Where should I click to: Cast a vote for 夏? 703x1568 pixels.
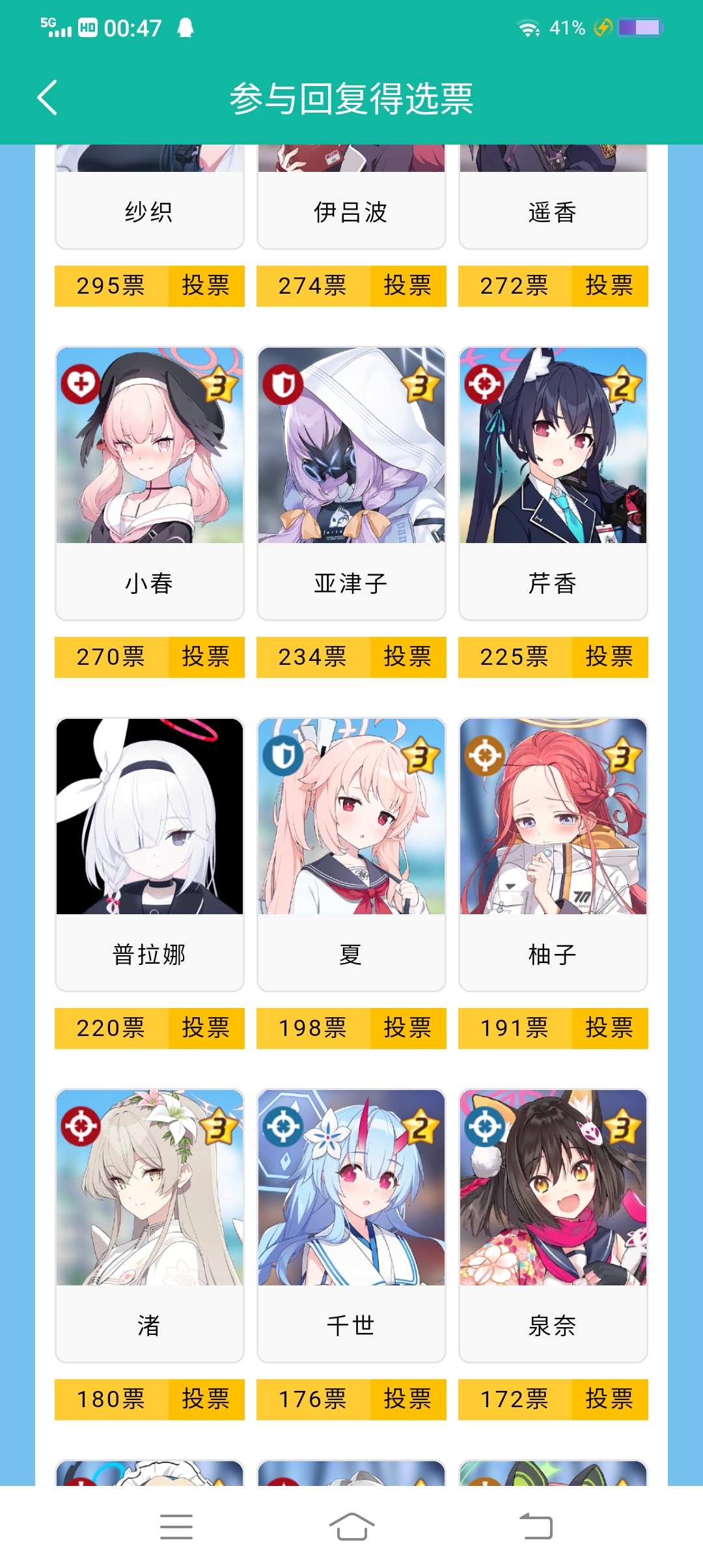[x=408, y=1028]
